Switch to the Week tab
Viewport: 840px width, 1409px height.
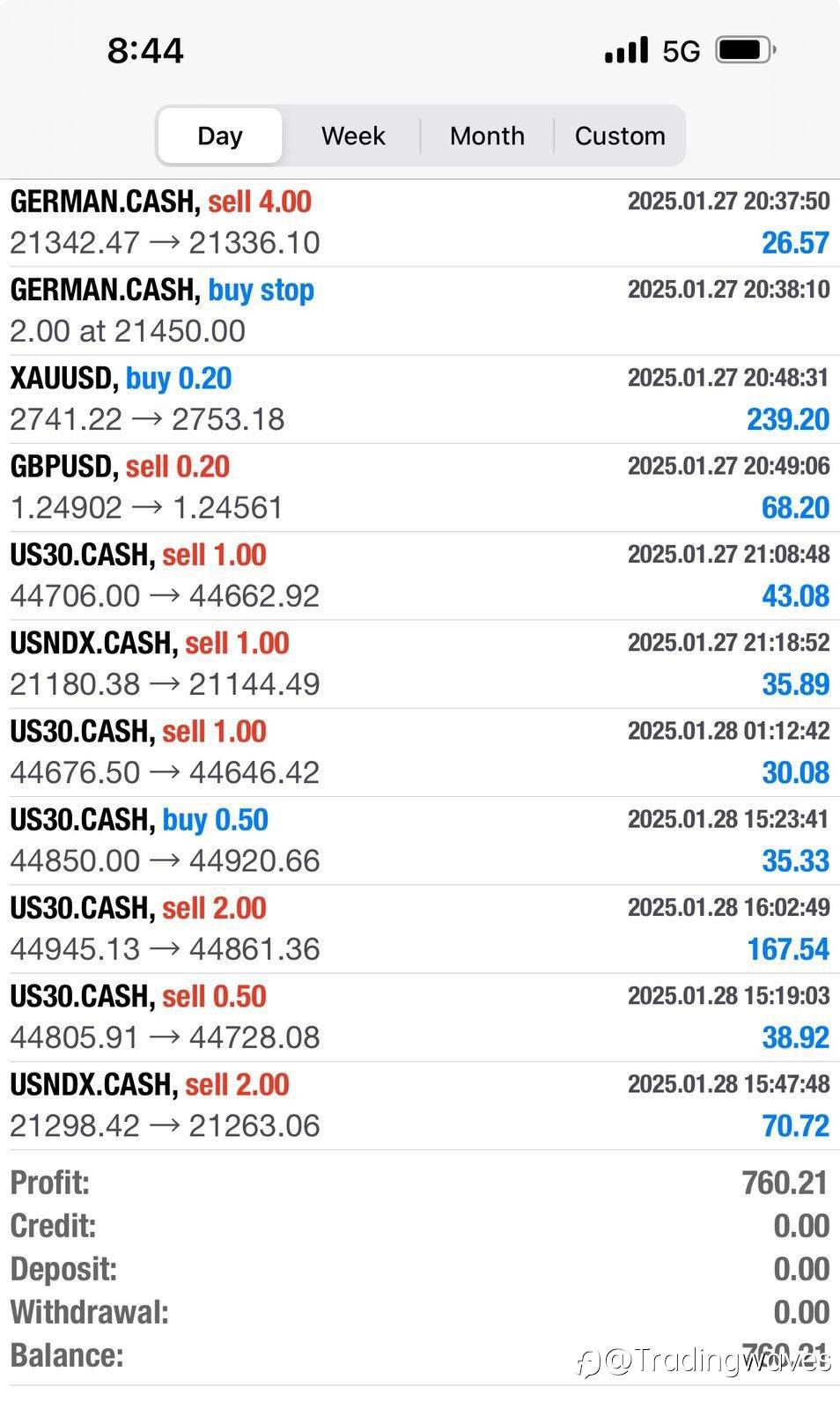[x=353, y=136]
